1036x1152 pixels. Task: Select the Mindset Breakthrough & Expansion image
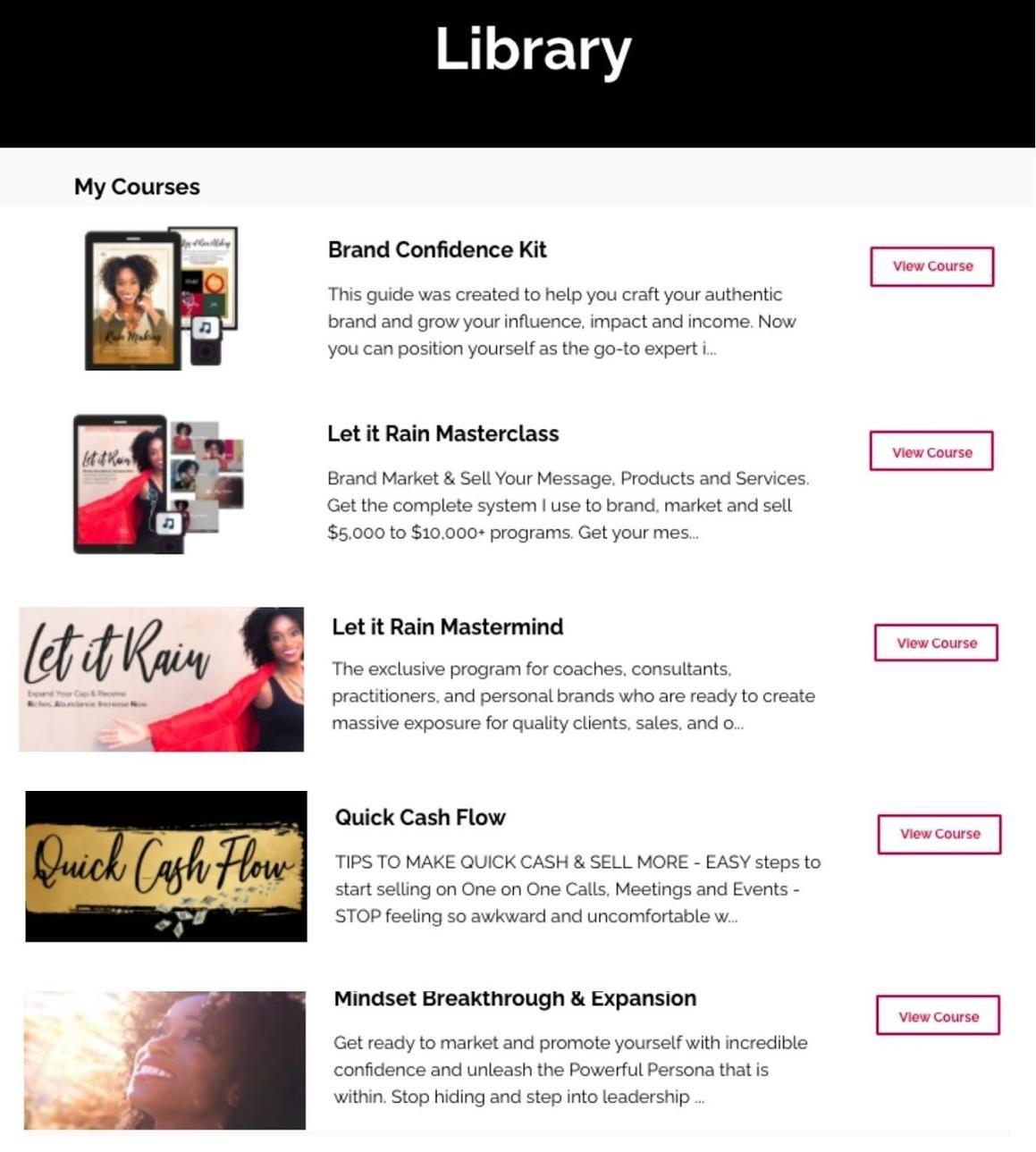[x=164, y=1060]
